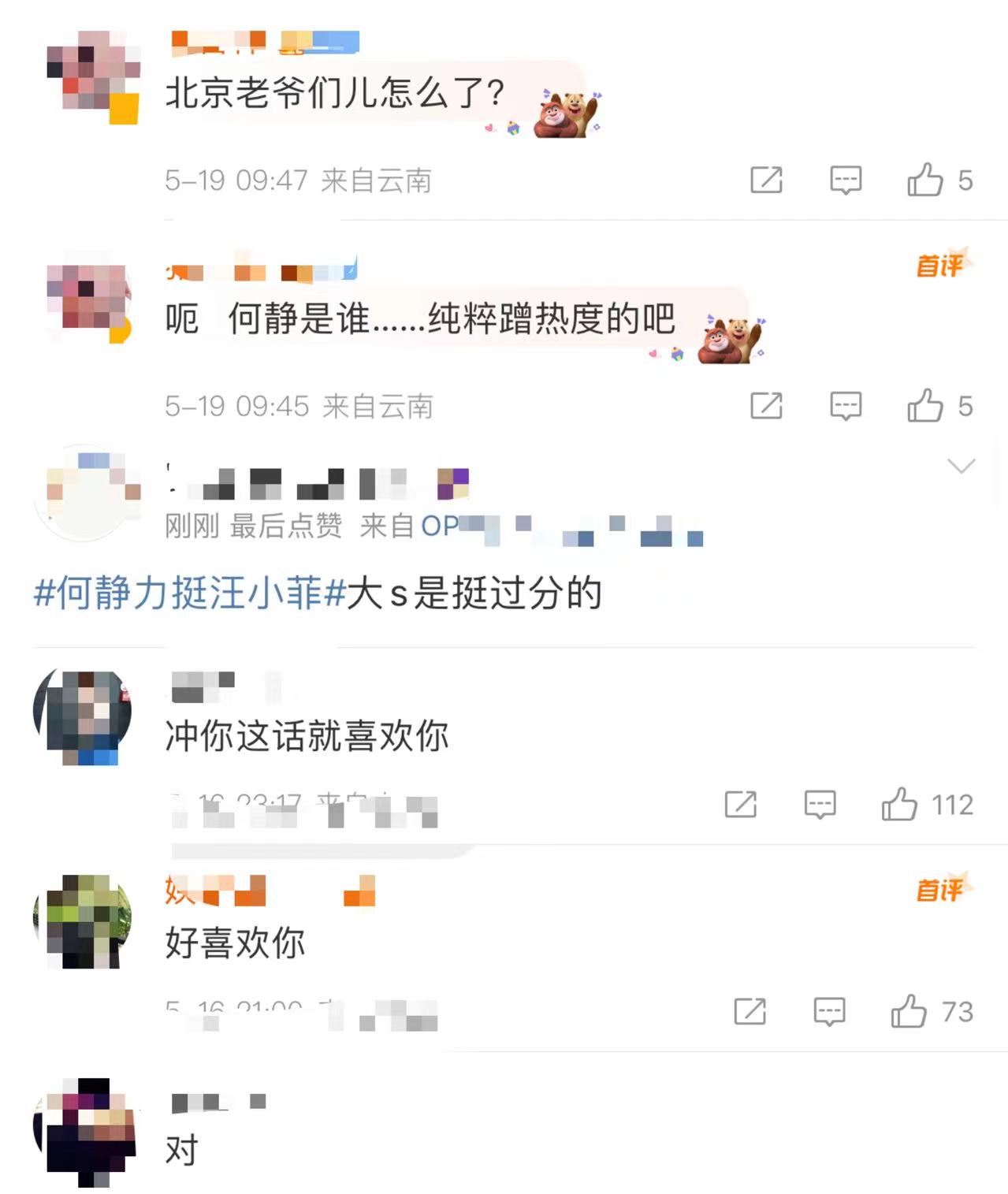This screenshot has height=1194, width=1008.
Task: Repost the "冲你这话就喜欢你" comment
Action: [739, 805]
